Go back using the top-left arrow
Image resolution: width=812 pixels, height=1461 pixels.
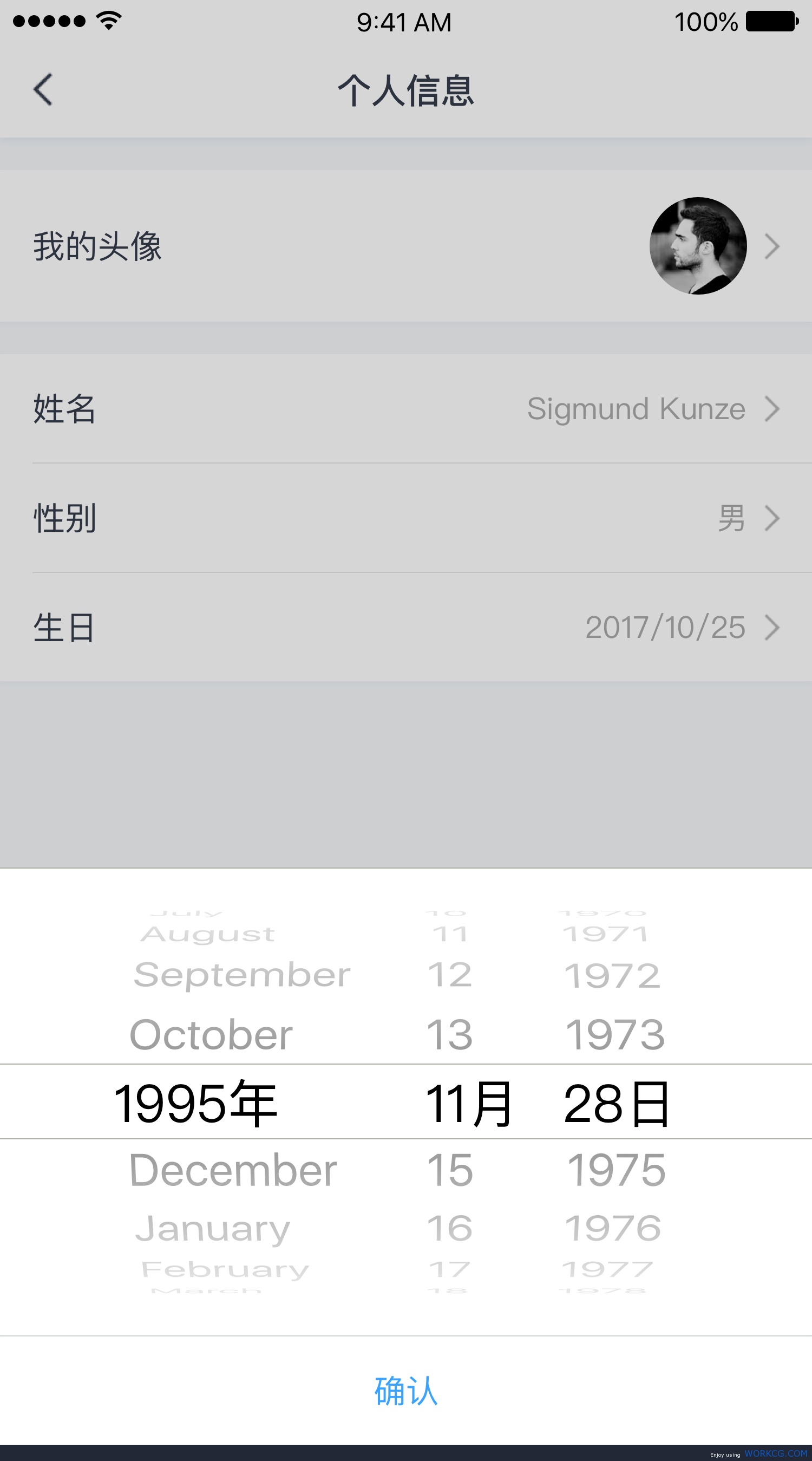[43, 89]
